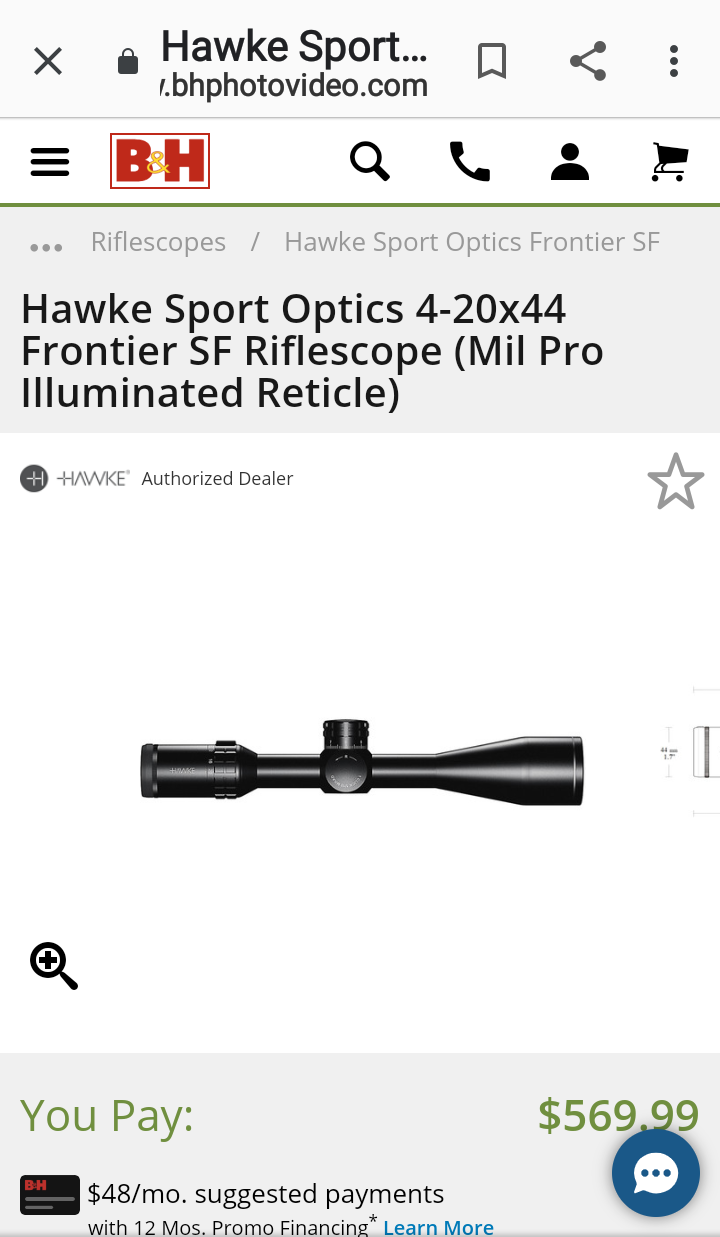Tap the phone call icon

coord(469,161)
